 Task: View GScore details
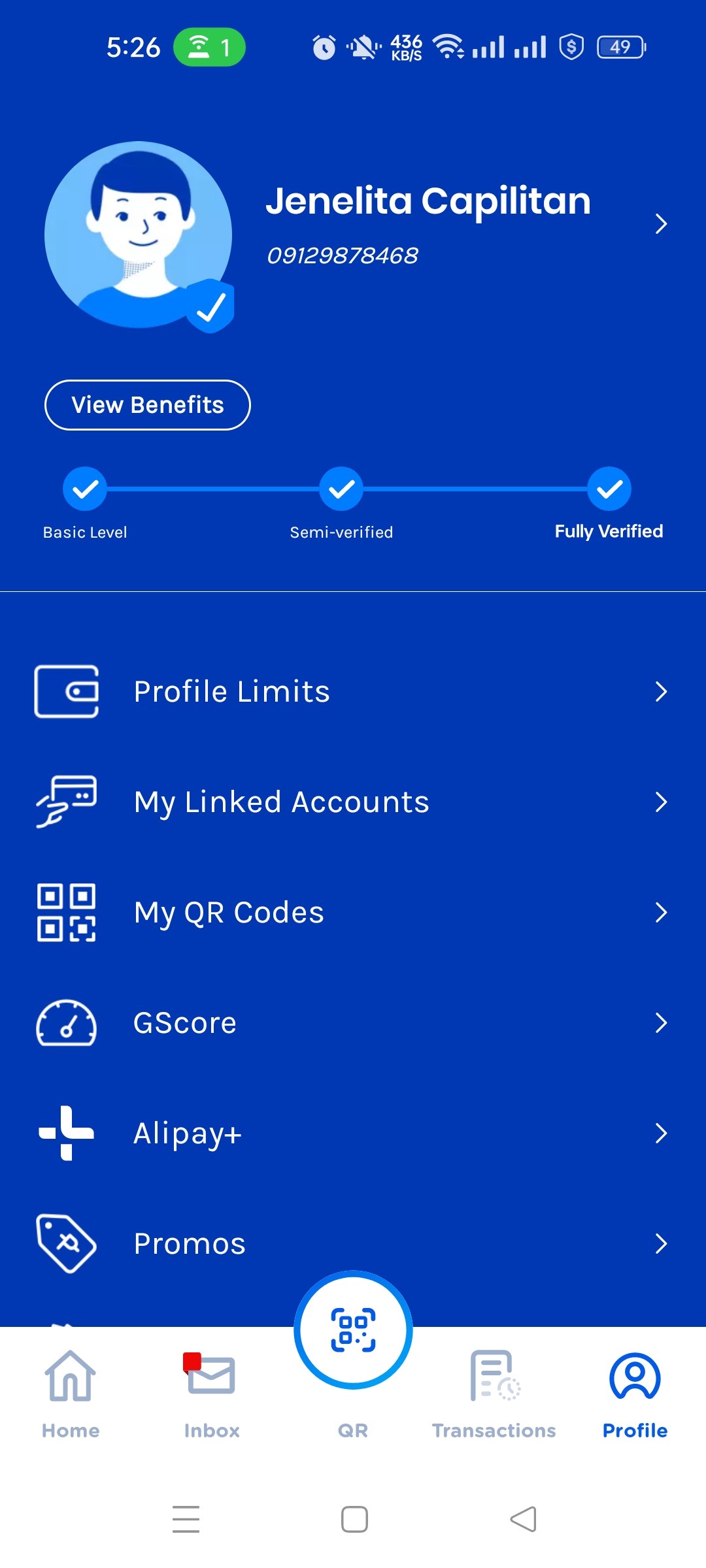[353, 1022]
